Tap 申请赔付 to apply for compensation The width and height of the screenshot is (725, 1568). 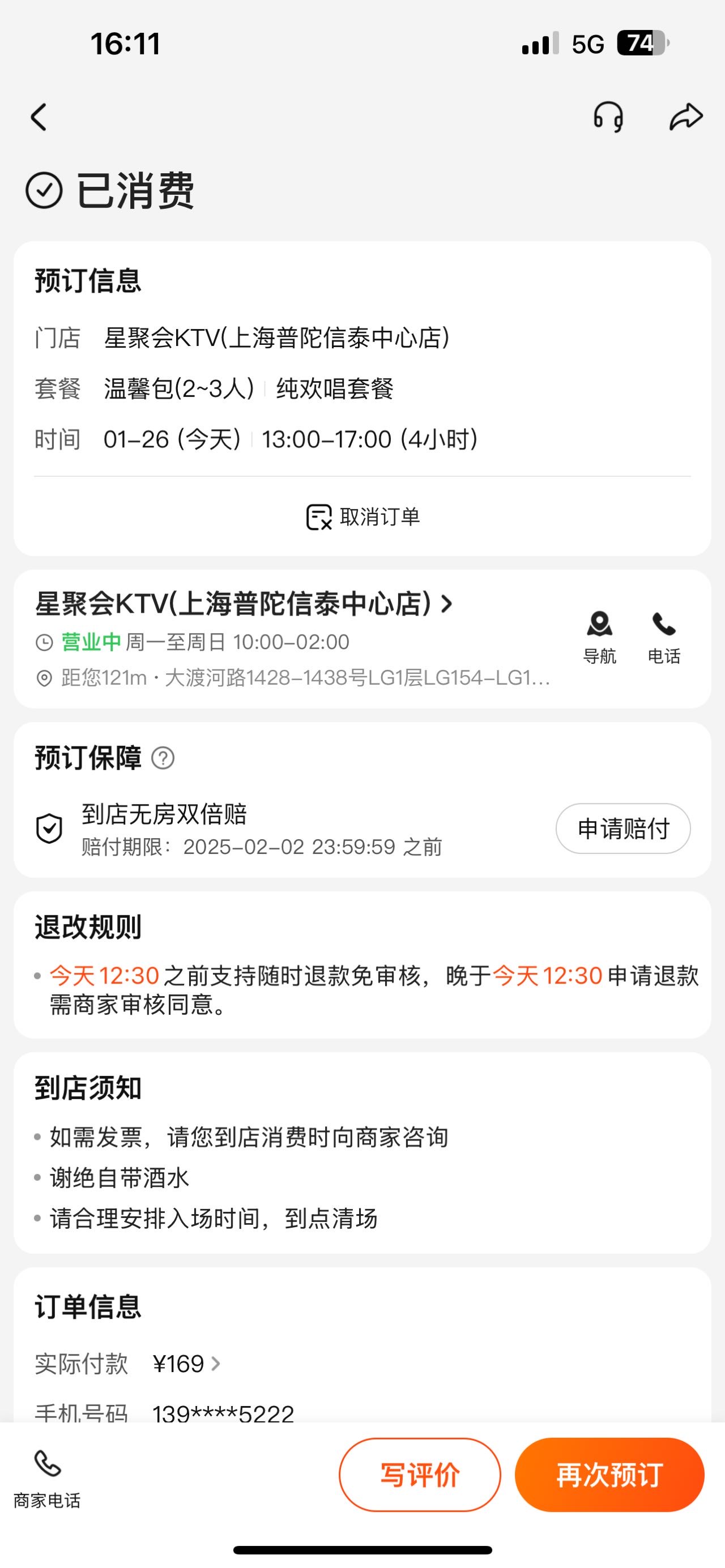[622, 828]
